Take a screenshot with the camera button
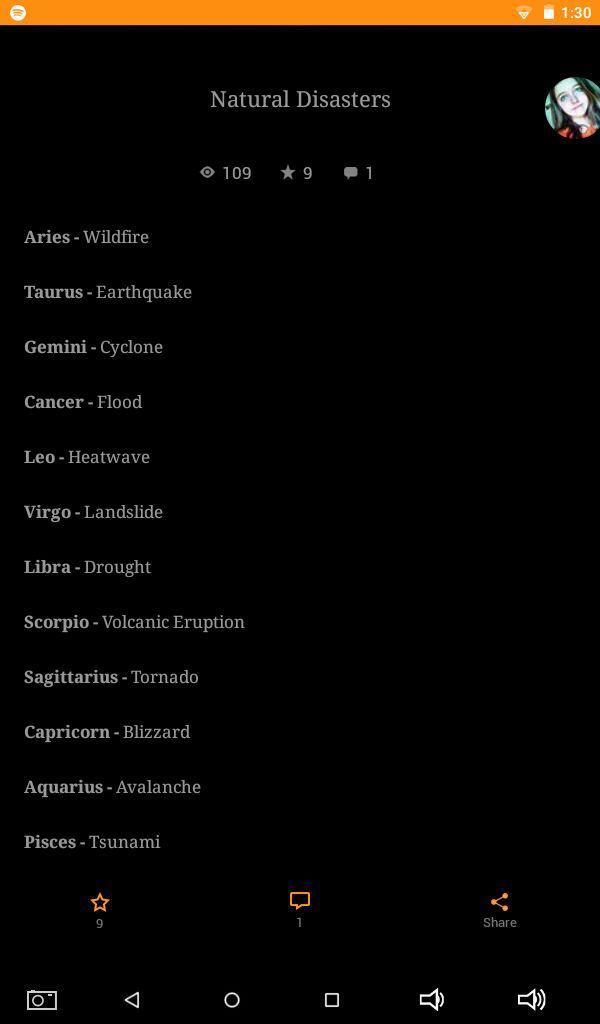The width and height of the screenshot is (600, 1024). coord(42,999)
